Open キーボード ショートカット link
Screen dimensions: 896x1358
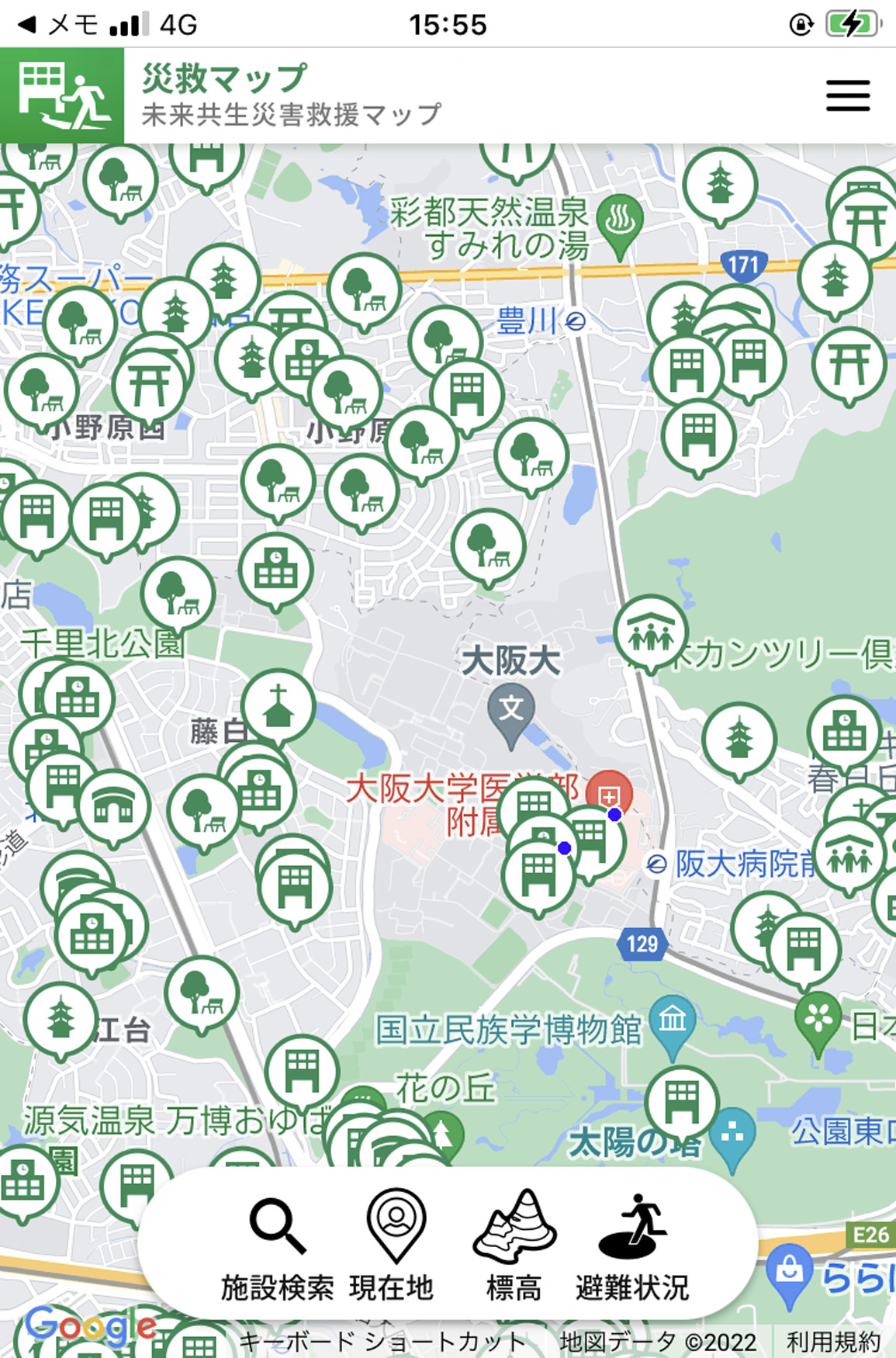(x=381, y=1342)
